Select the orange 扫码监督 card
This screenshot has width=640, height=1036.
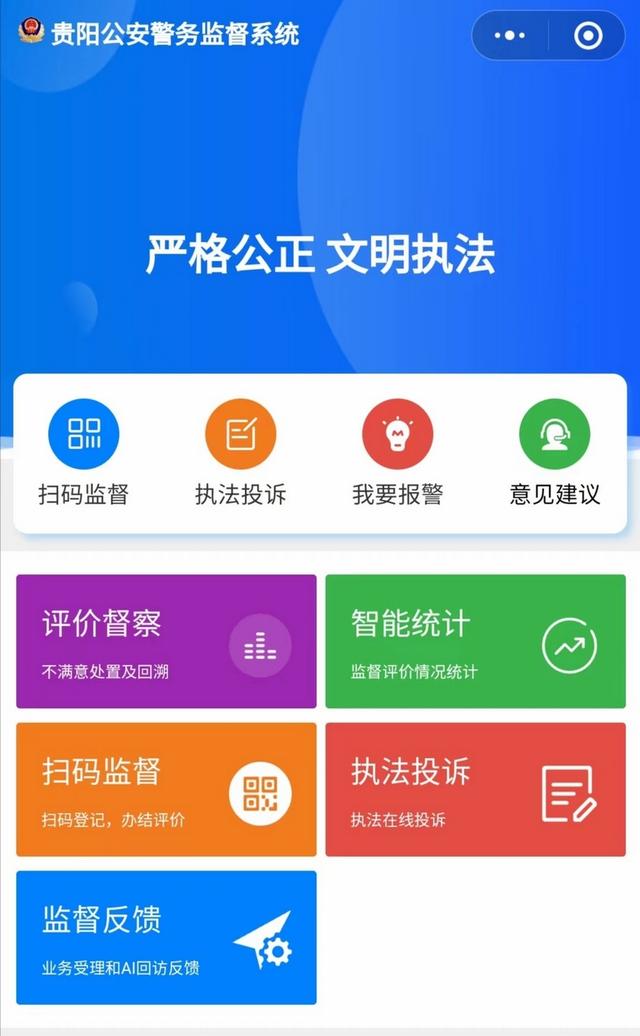click(166, 789)
